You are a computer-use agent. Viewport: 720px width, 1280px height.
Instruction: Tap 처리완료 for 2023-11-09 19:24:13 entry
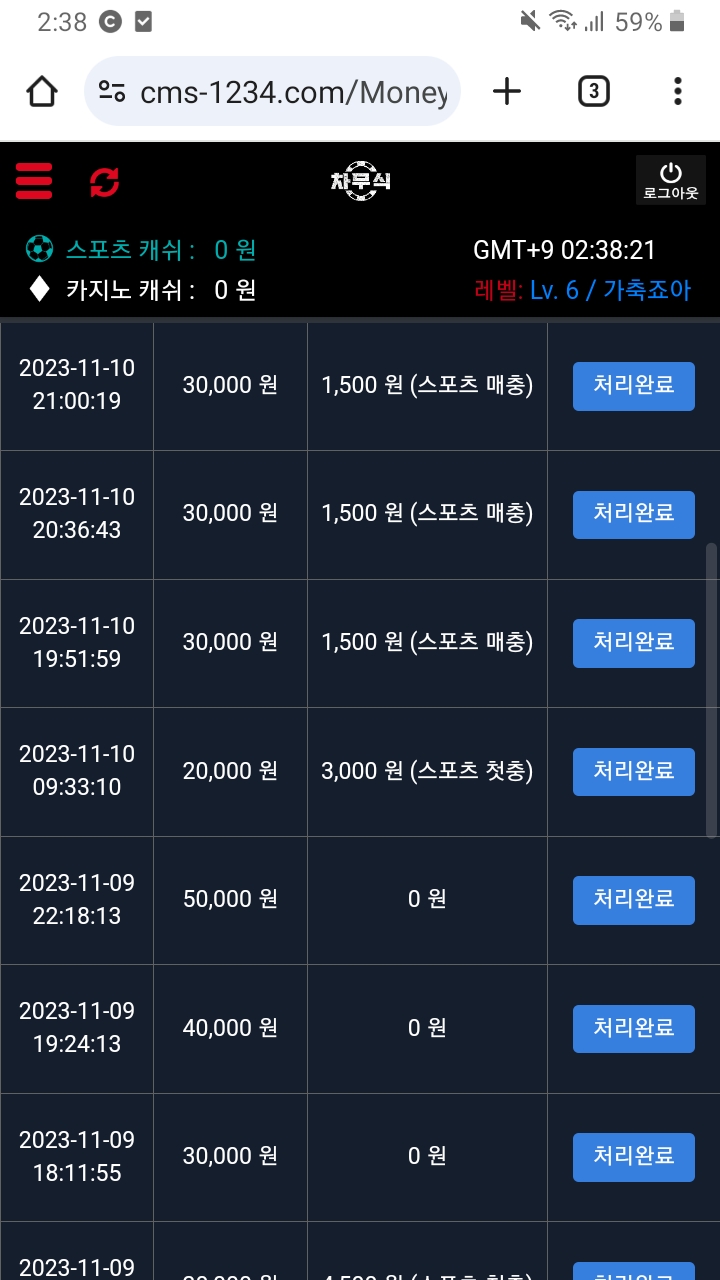(x=633, y=1029)
